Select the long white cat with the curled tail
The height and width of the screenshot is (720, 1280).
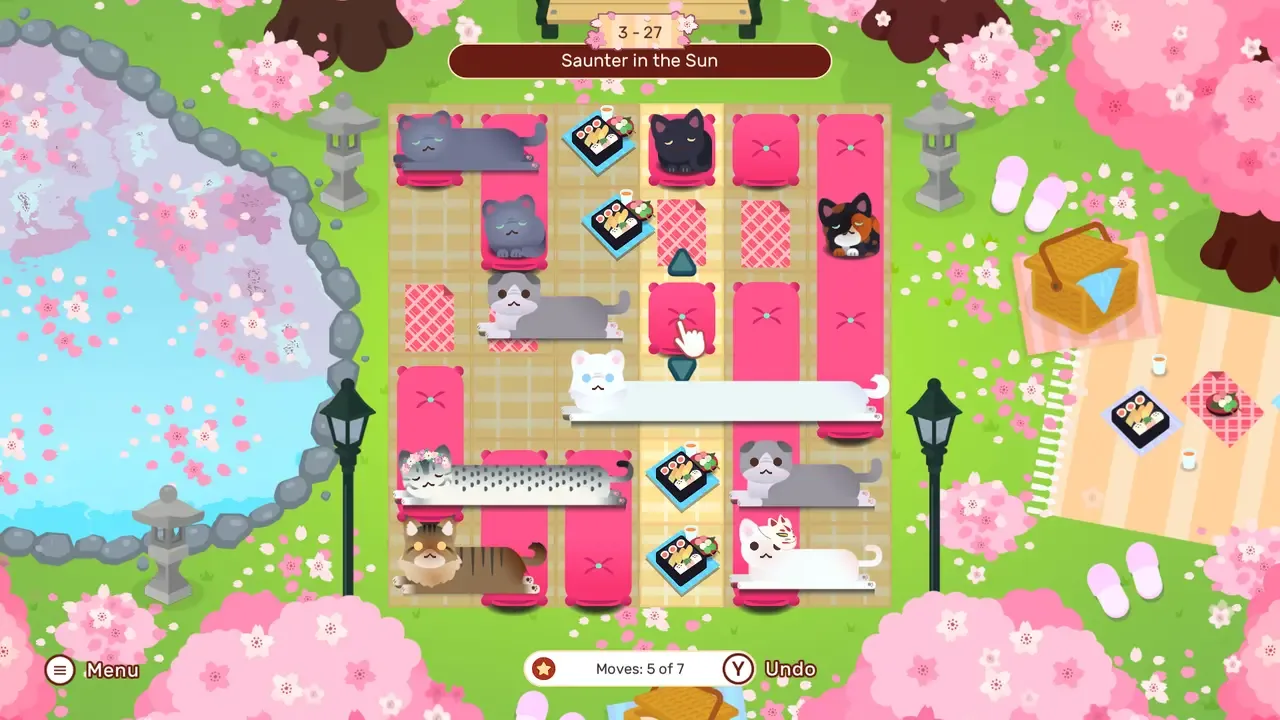(725, 390)
